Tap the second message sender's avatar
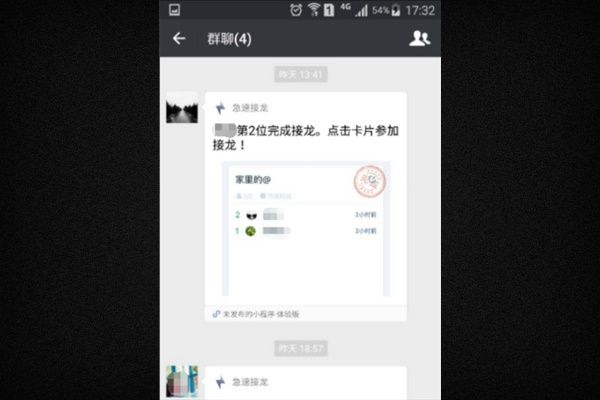 click(x=181, y=382)
